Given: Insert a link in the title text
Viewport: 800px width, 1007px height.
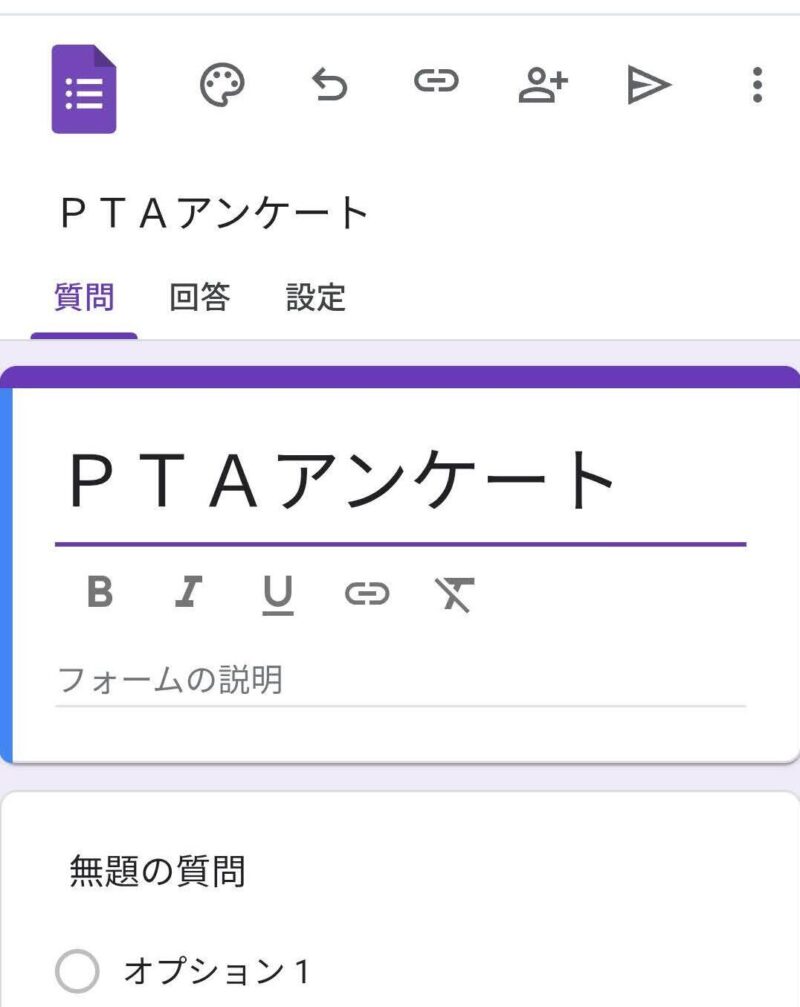Looking at the screenshot, I should (x=366, y=594).
